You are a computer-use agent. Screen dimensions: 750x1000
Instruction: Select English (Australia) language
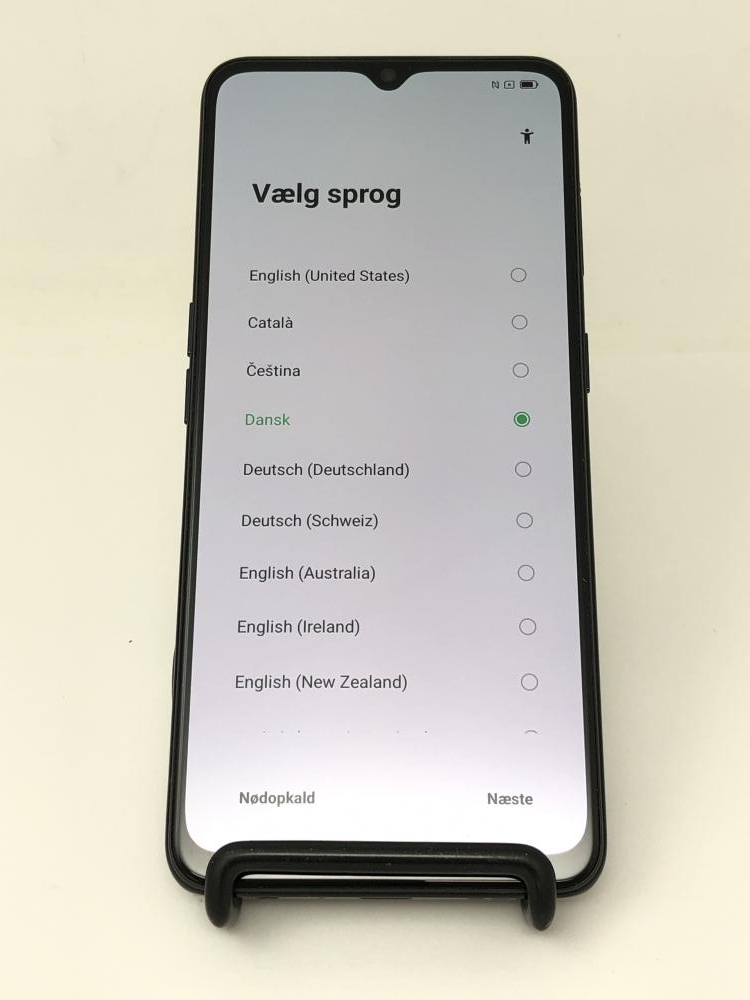(307, 573)
